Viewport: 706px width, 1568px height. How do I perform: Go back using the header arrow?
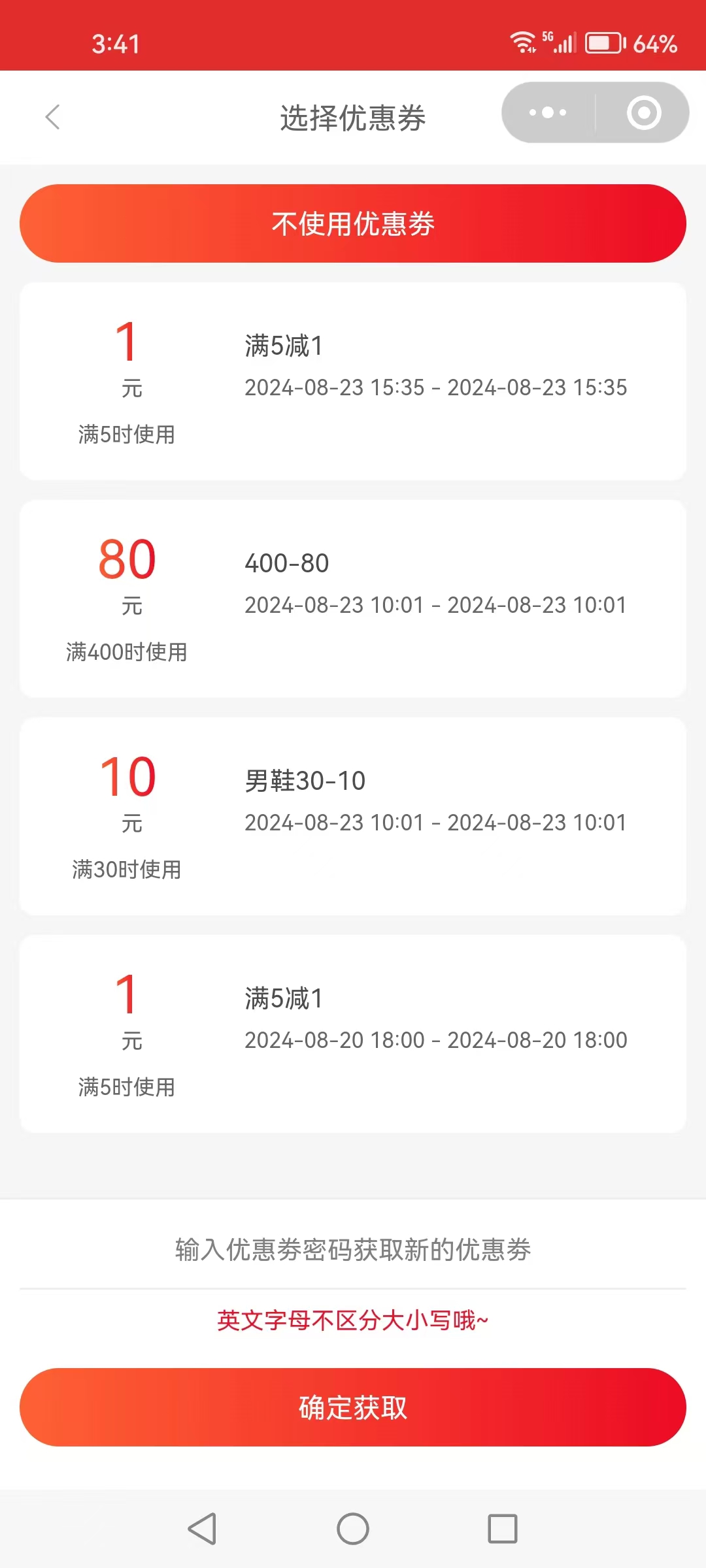click(53, 118)
